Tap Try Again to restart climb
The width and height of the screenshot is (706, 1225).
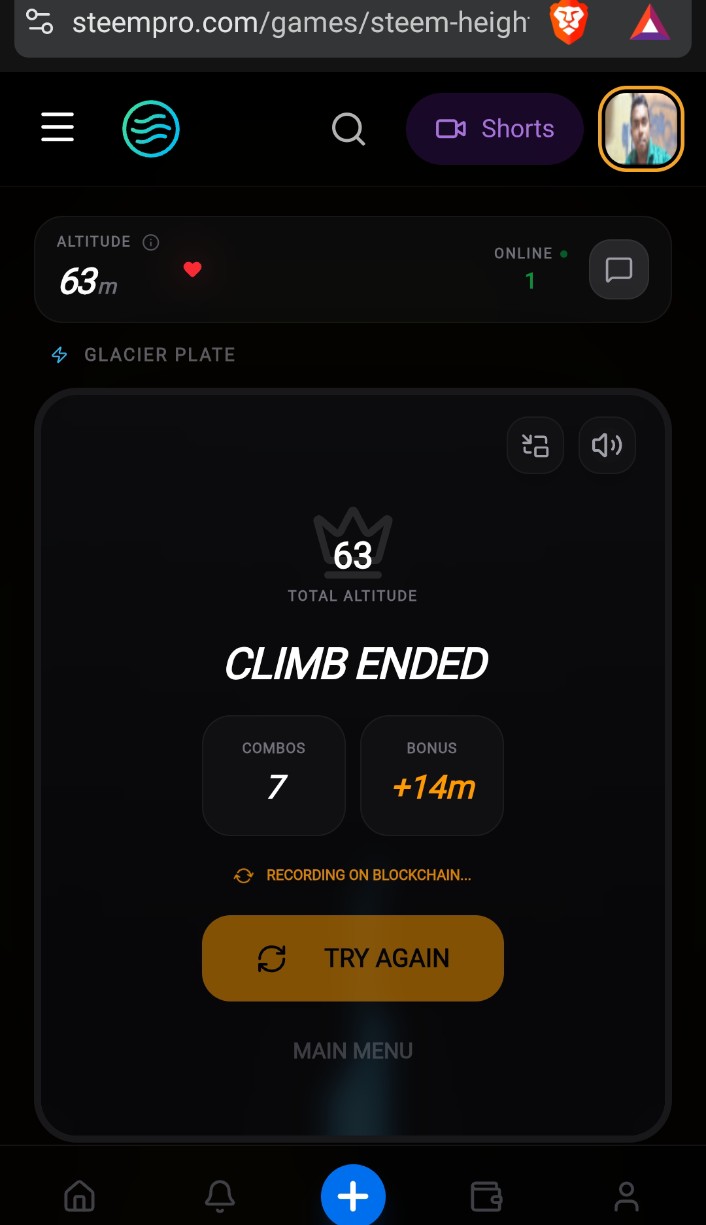(353, 958)
